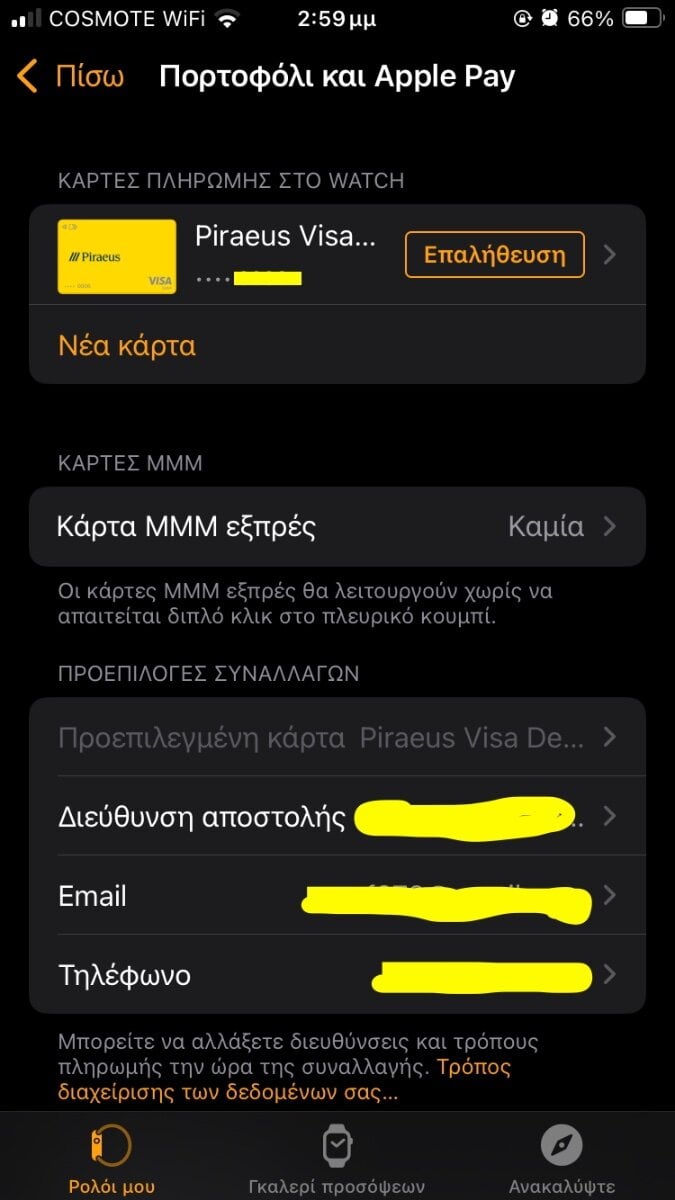Open Κάρτα ΜΜΜ εξπρές setting
Viewport: 675px width, 1200px height.
[x=337, y=527]
